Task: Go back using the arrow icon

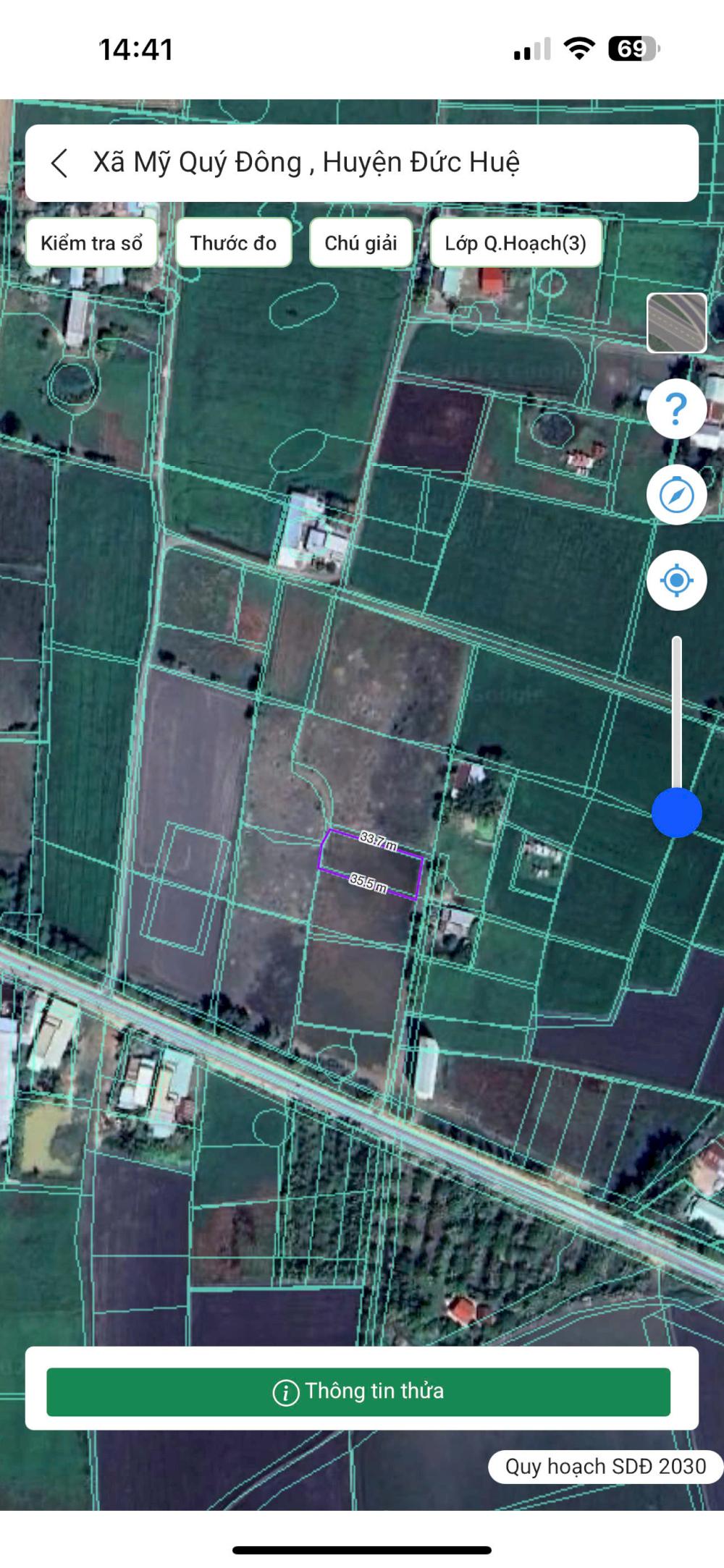Action: [60, 163]
